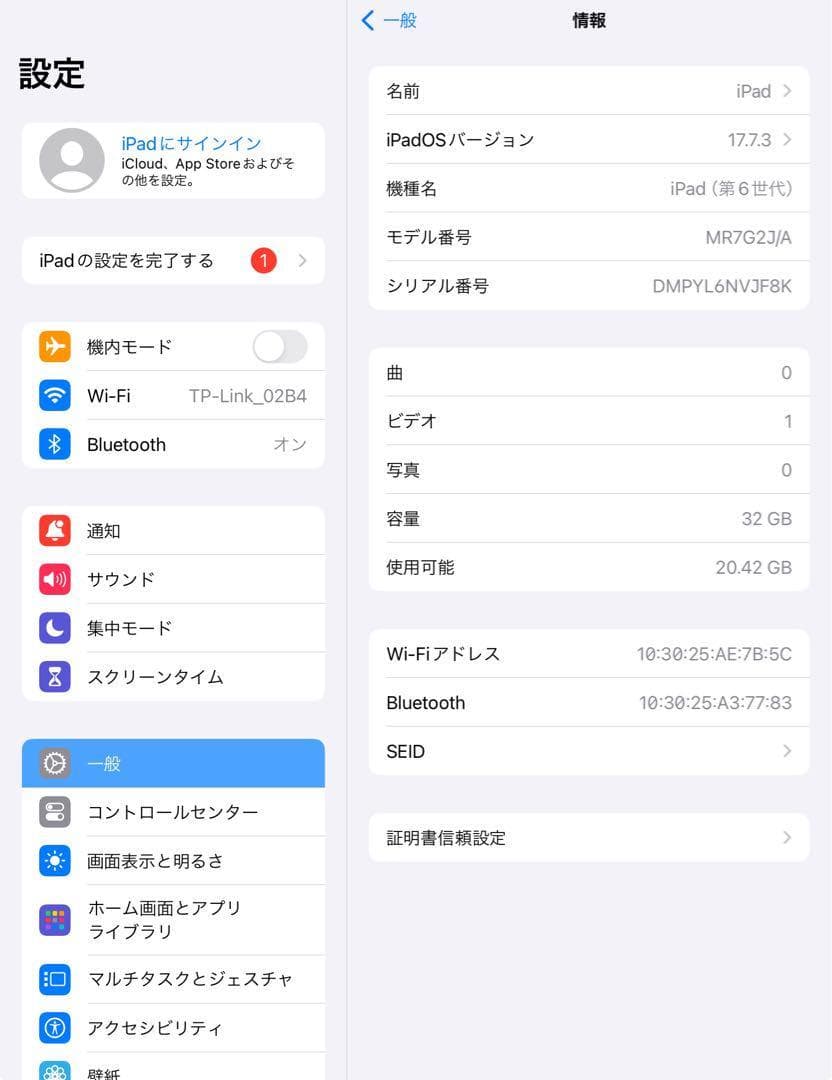
Task: Complete setup via iPadの設定を完了する row
Action: coord(170,260)
